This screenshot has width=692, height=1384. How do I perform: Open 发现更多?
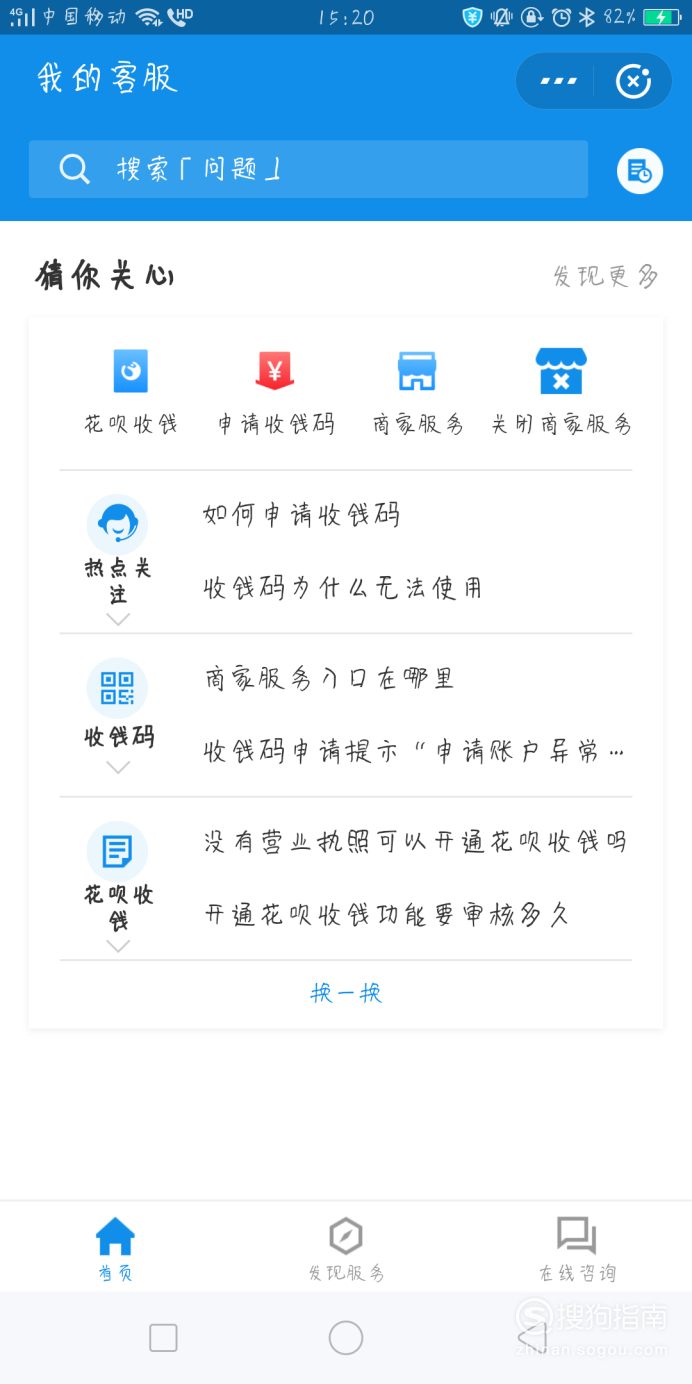(606, 276)
